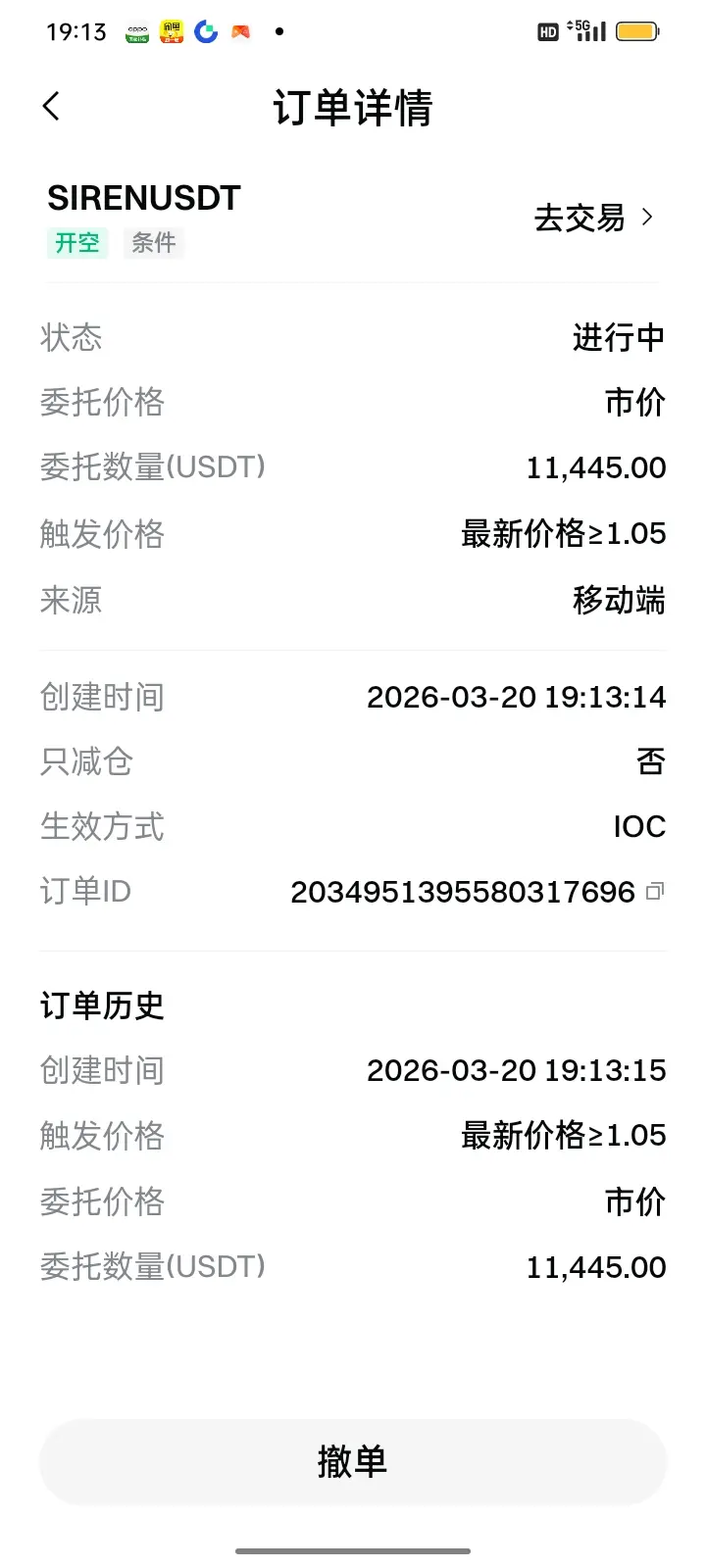706x1568 pixels.
Task: Go back from order details
Action: click(52, 107)
